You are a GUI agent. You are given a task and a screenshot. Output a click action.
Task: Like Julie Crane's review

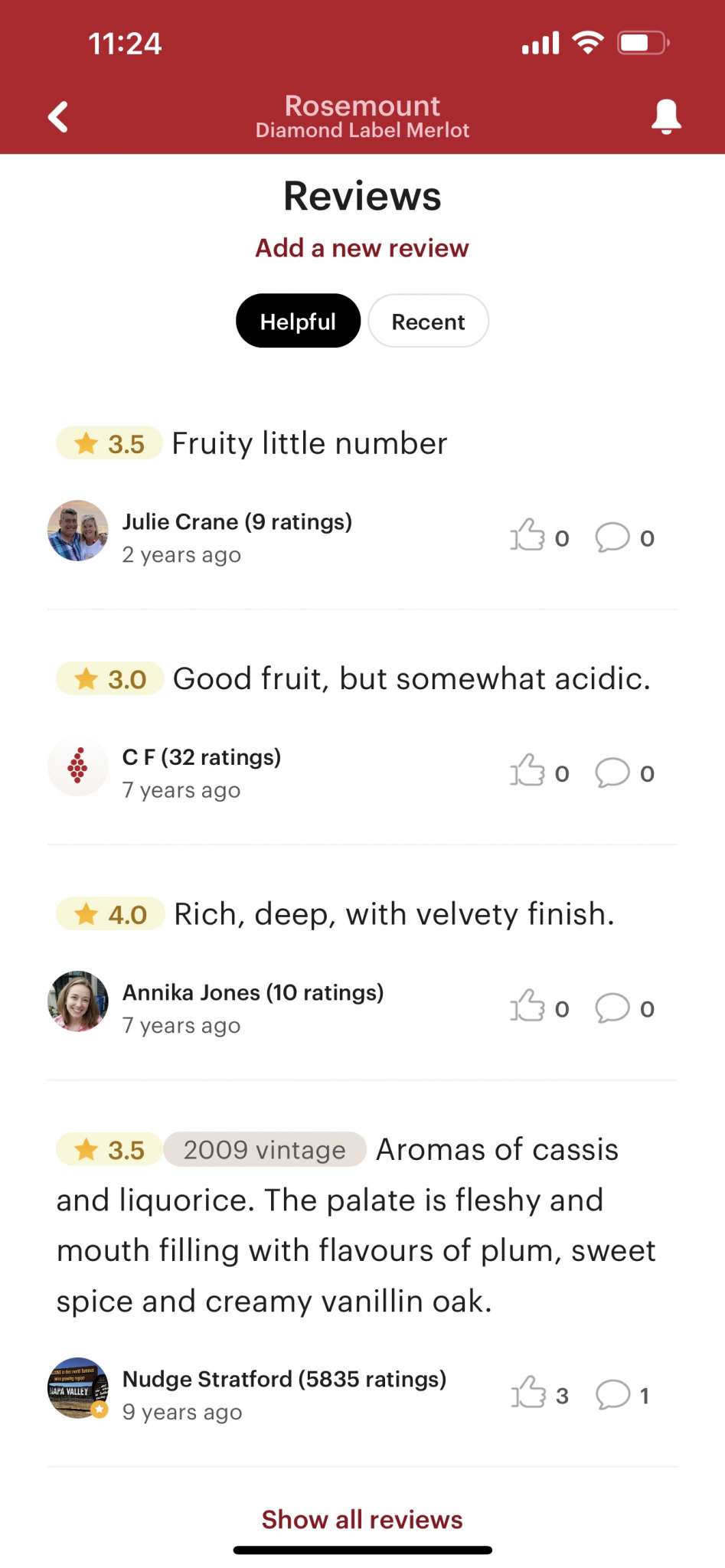click(528, 536)
